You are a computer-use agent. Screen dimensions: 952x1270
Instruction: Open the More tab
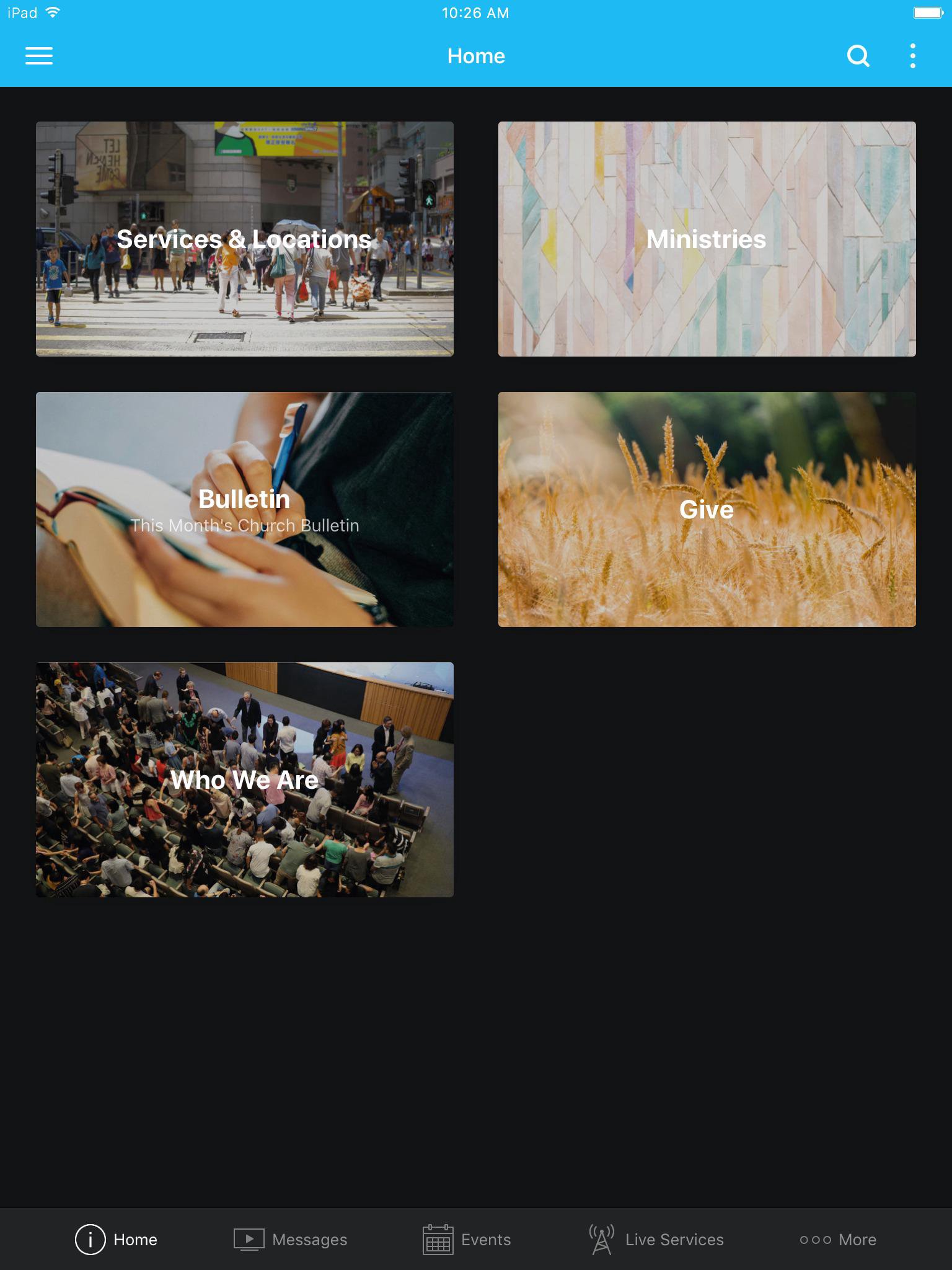coord(837,1239)
